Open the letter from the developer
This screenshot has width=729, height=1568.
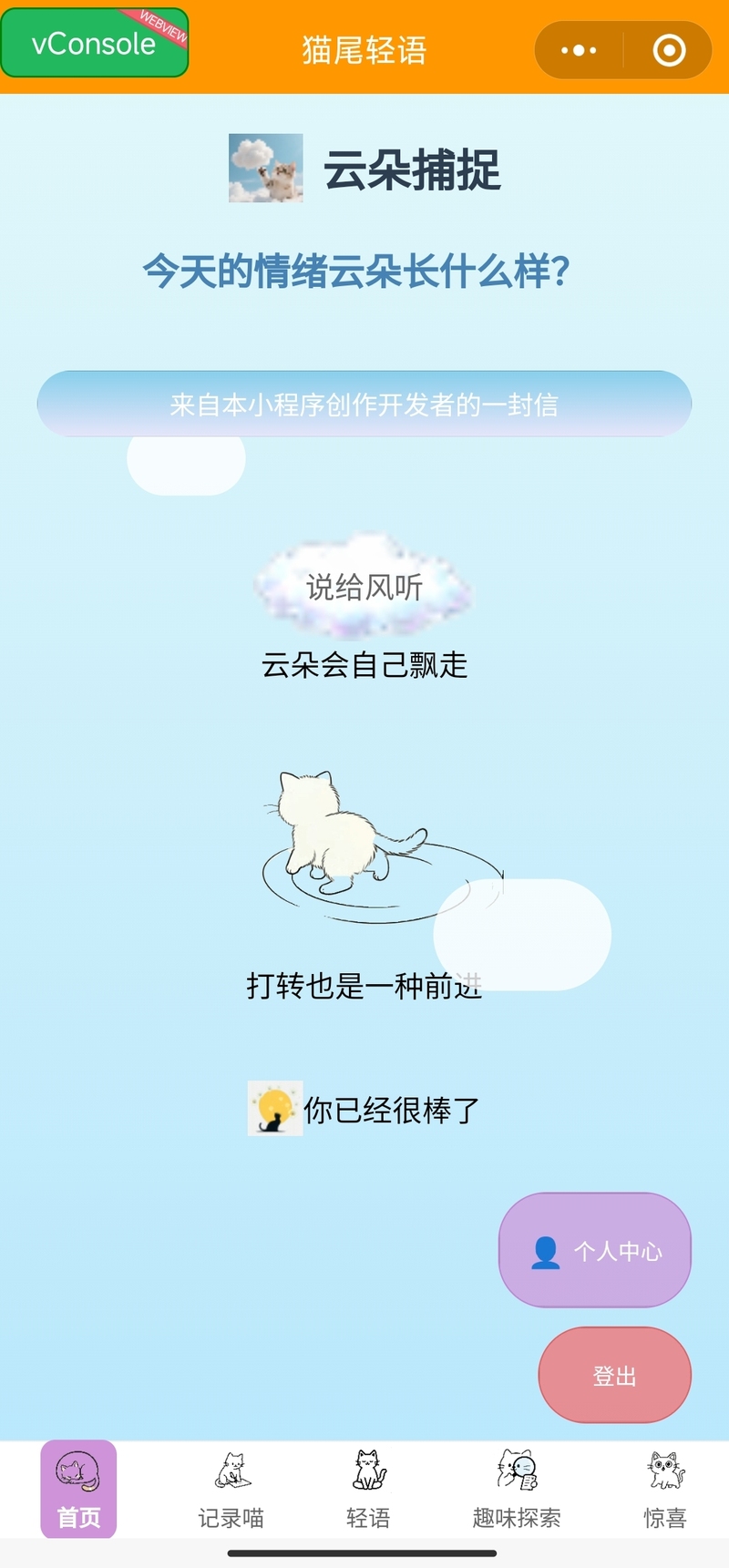click(364, 404)
